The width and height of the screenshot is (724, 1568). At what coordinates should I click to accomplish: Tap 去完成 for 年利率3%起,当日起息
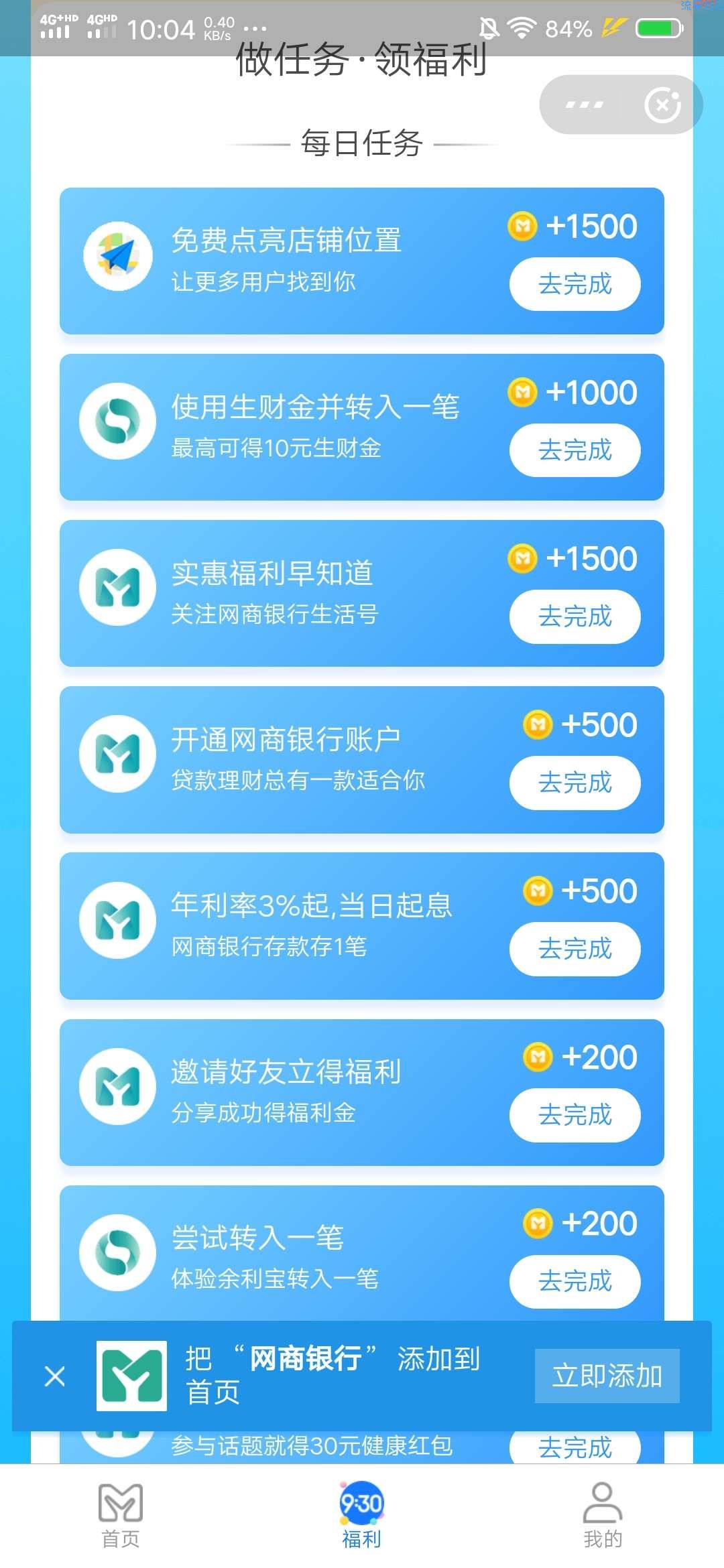click(575, 949)
